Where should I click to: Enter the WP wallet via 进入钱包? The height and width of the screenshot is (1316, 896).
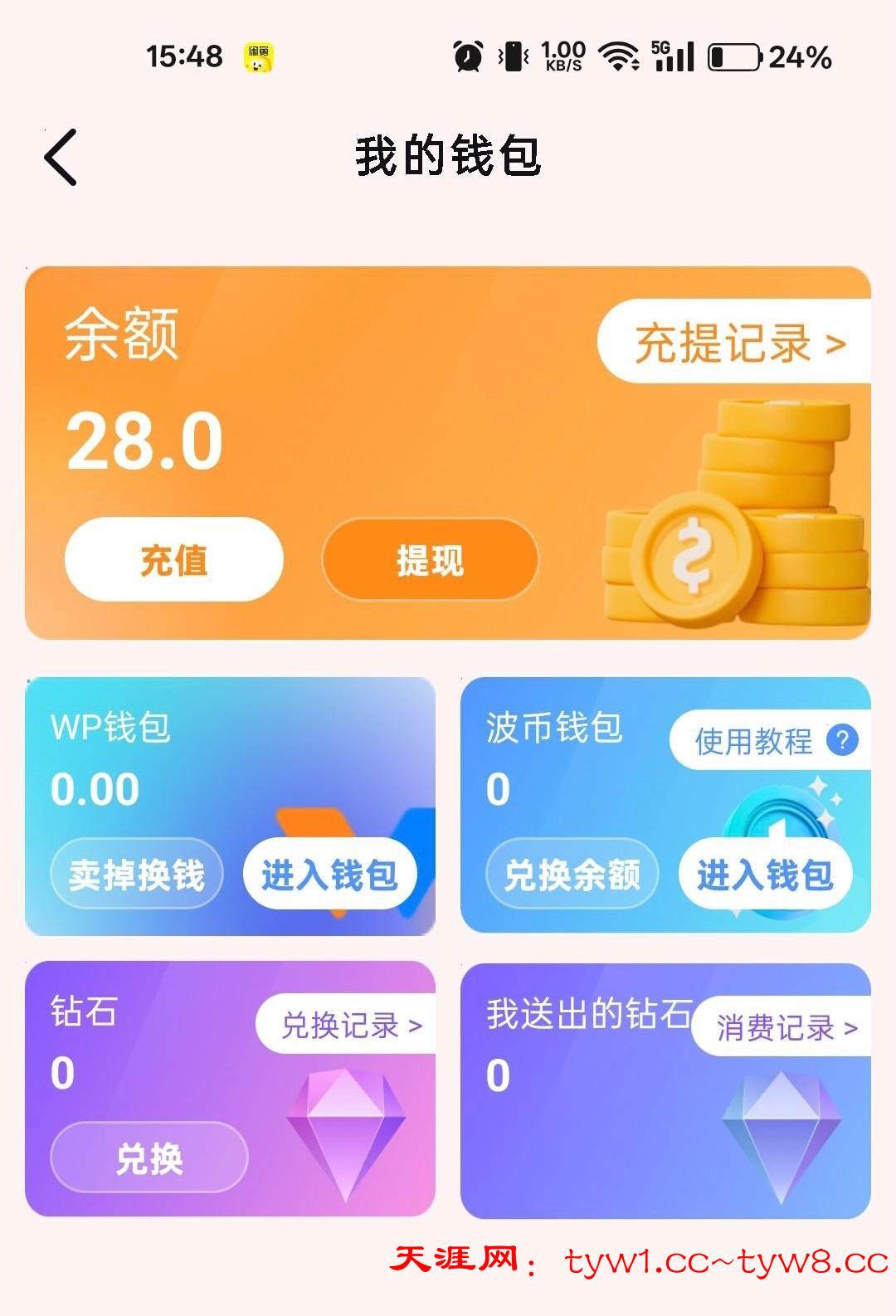329,875
